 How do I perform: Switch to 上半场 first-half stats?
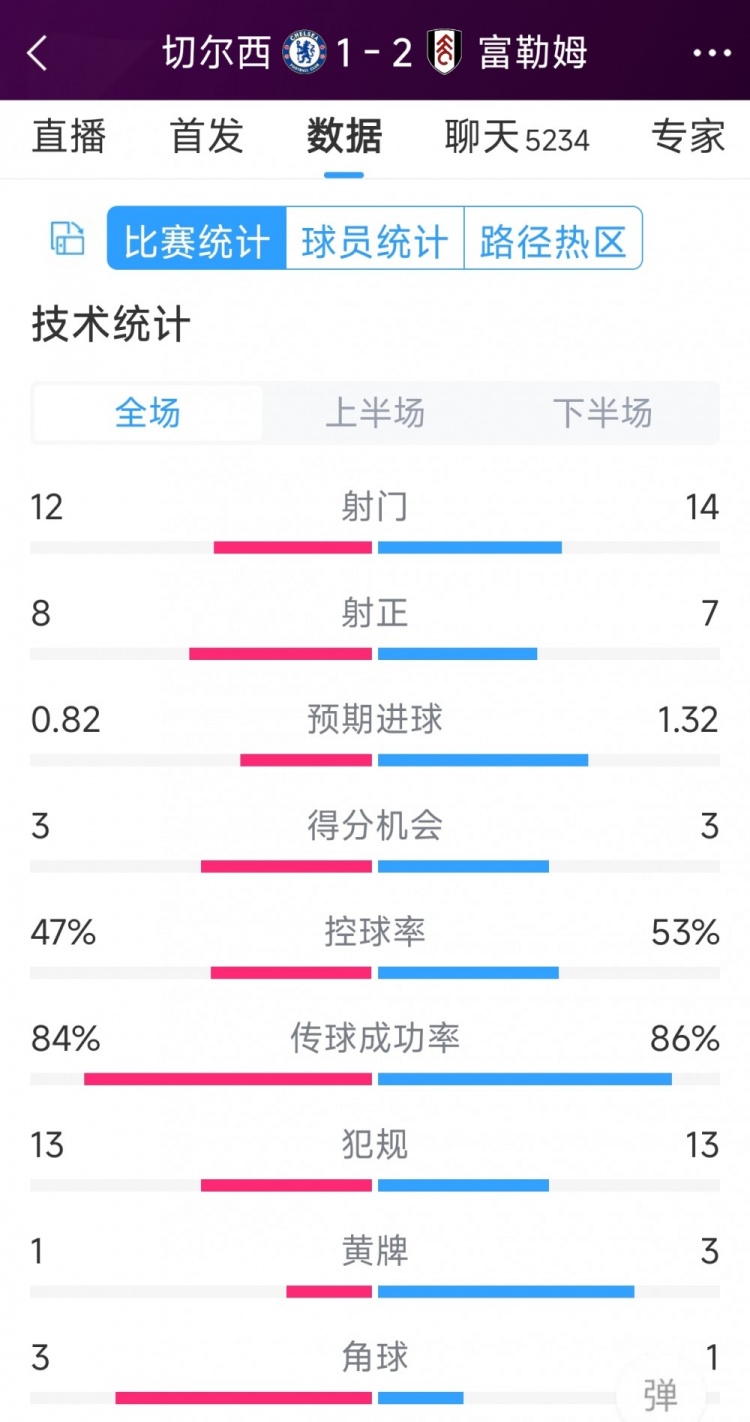tap(374, 413)
